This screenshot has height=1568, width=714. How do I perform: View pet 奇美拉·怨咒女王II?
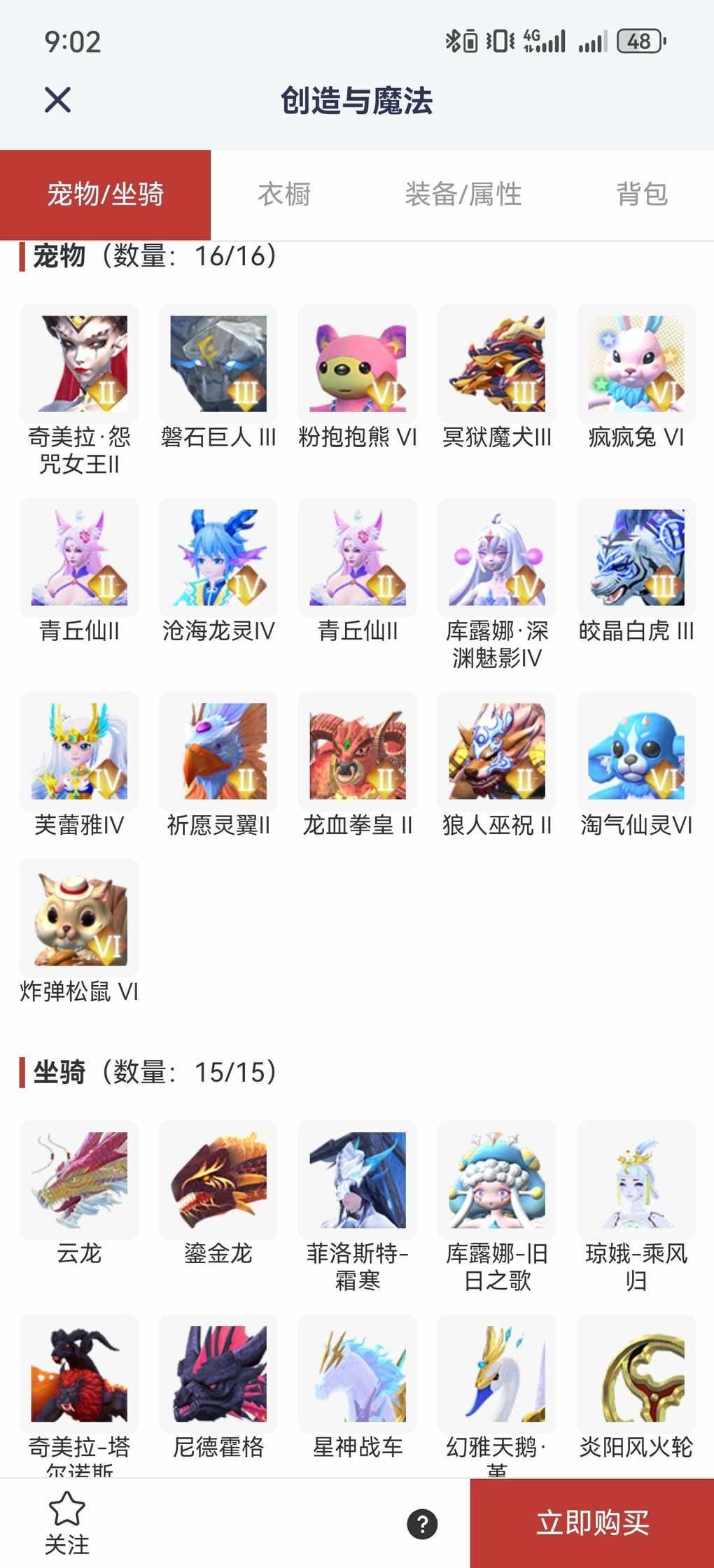[79, 364]
